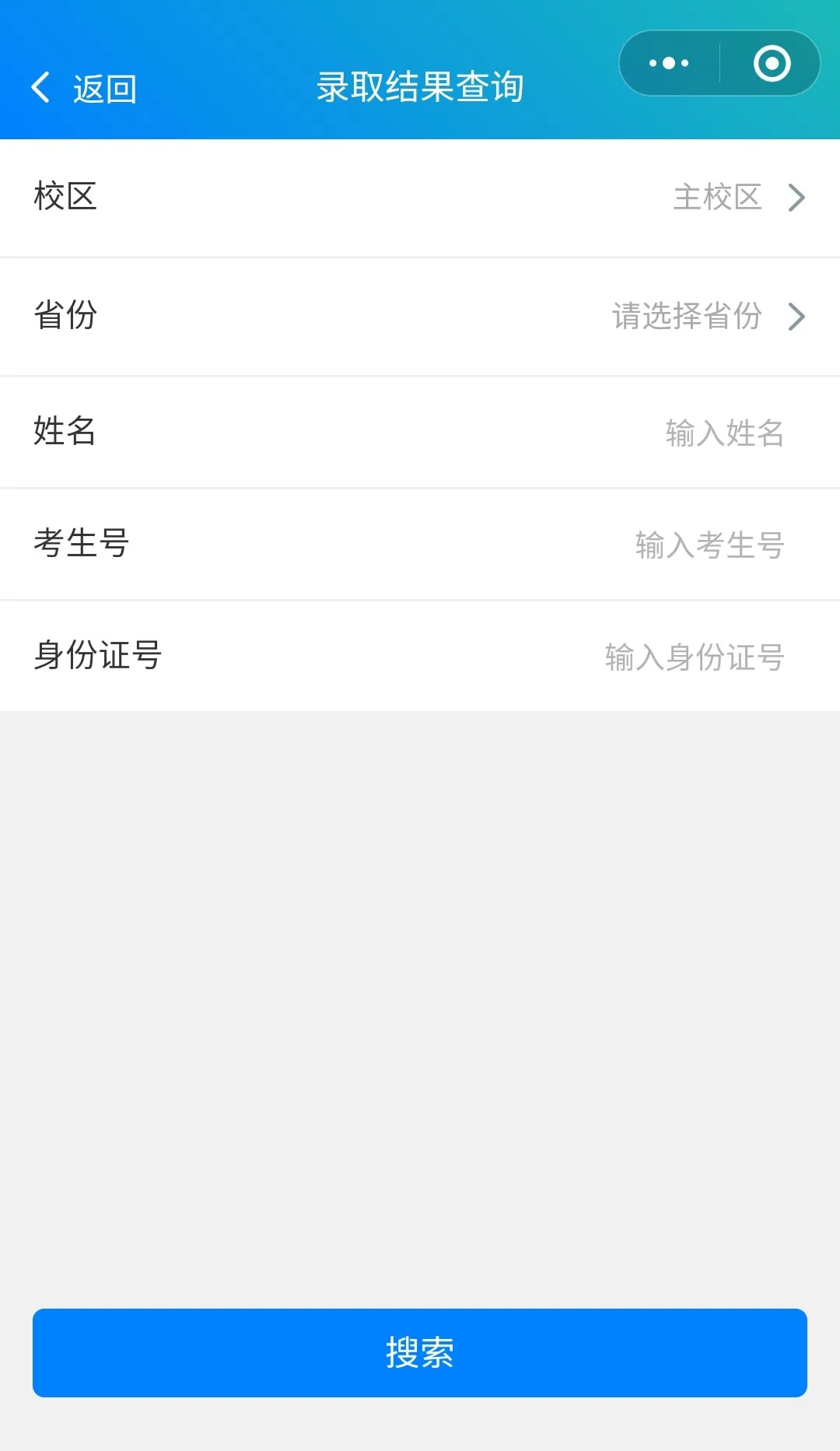Activate the 输入身份证号 ID number field
This screenshot has height=1451, width=840.
point(694,657)
